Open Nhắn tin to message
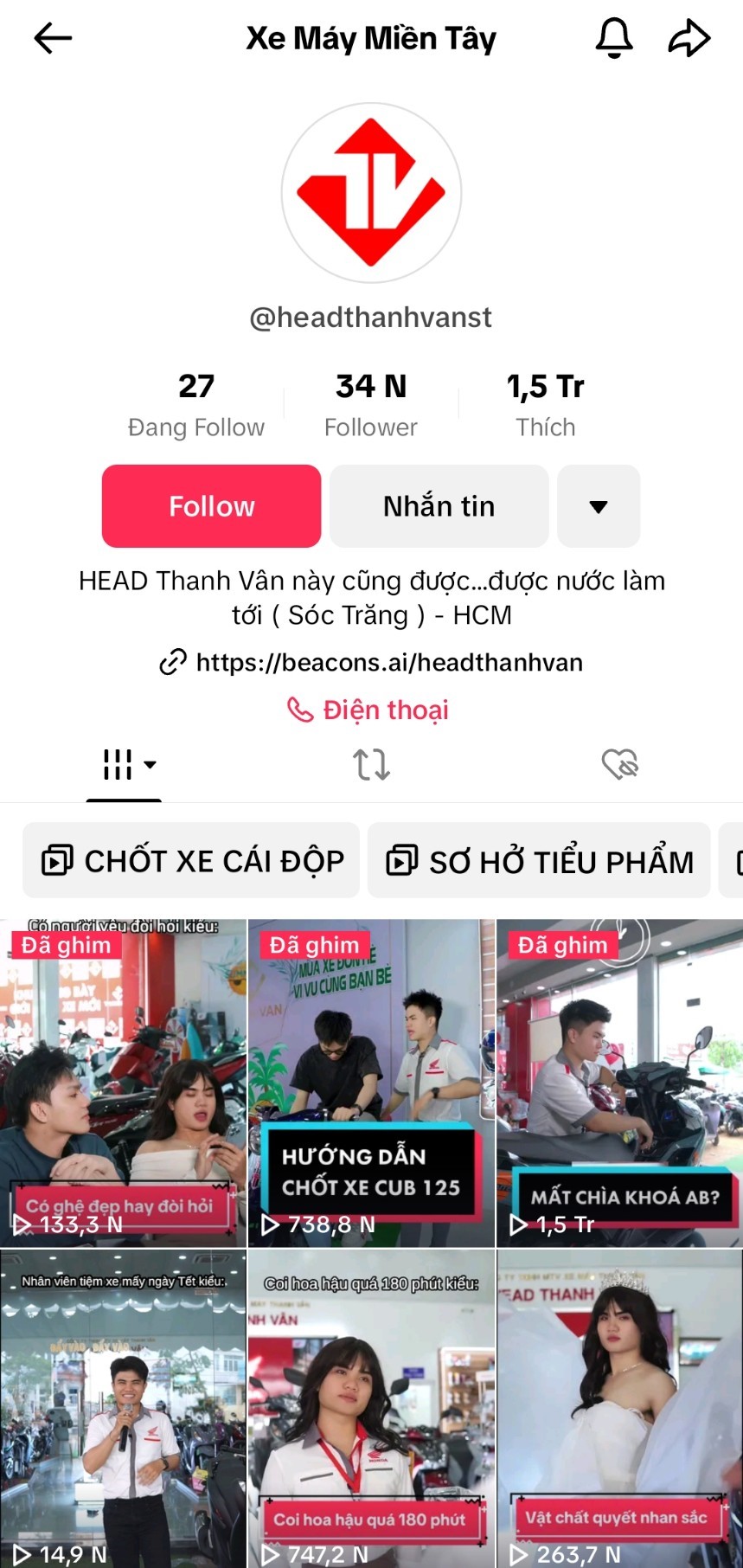This screenshot has height=1568, width=743. [x=439, y=506]
